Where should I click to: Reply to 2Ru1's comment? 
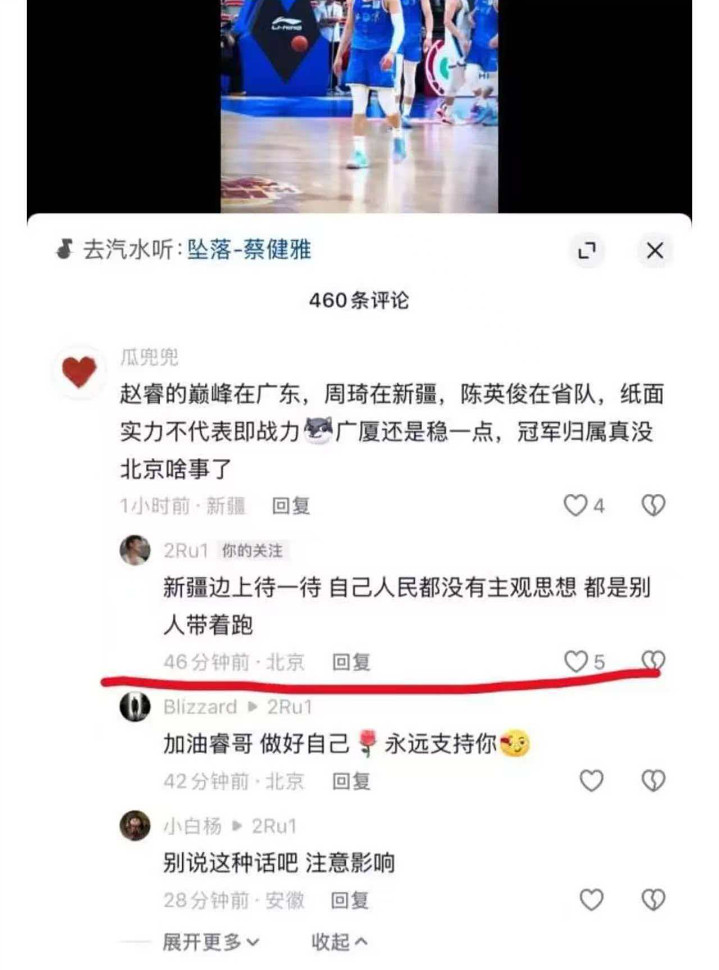click(351, 661)
